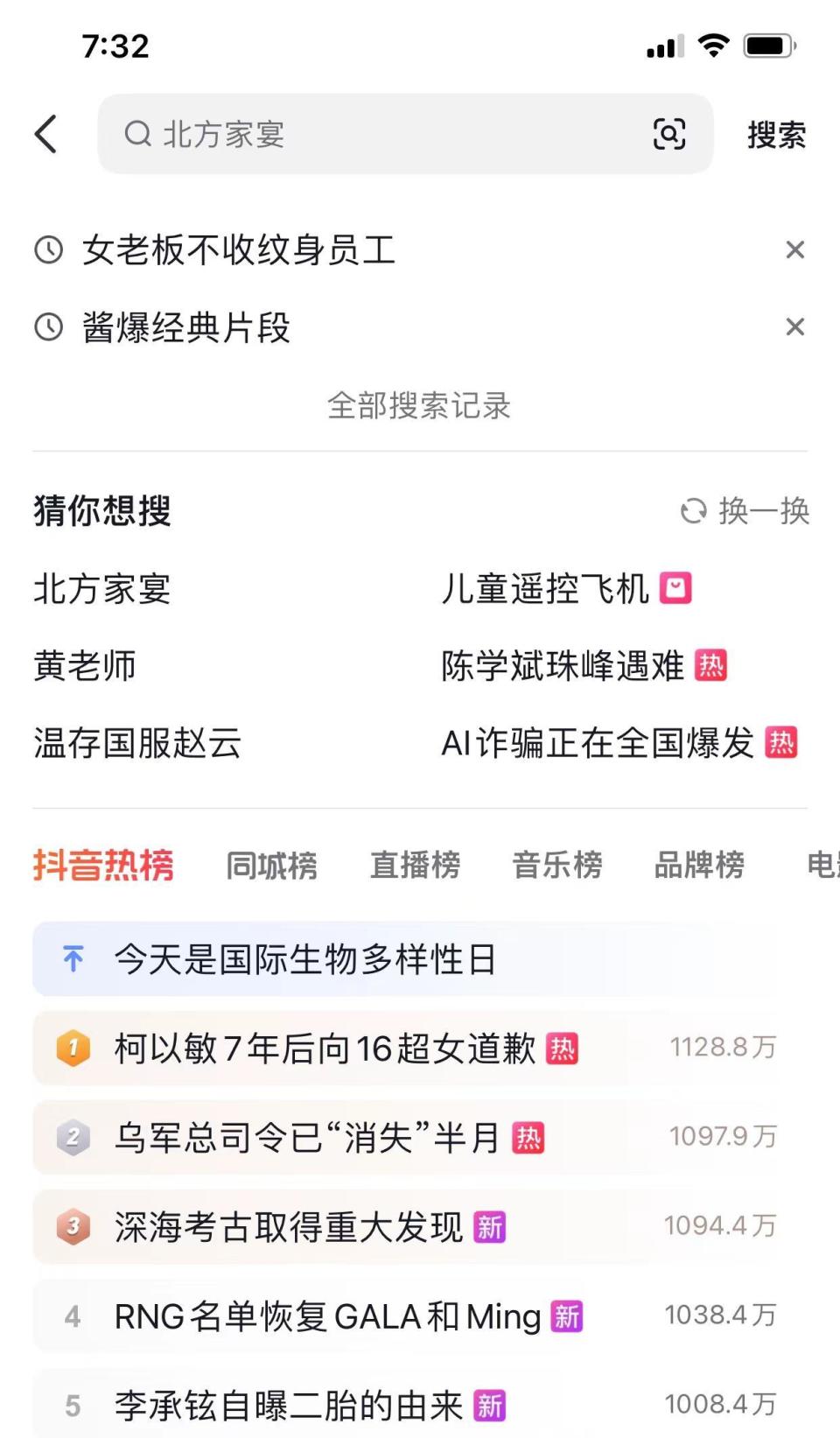The image size is (840, 1438).
Task: Remove the 女老板不收纹身员工 search record
Action: coord(795,251)
